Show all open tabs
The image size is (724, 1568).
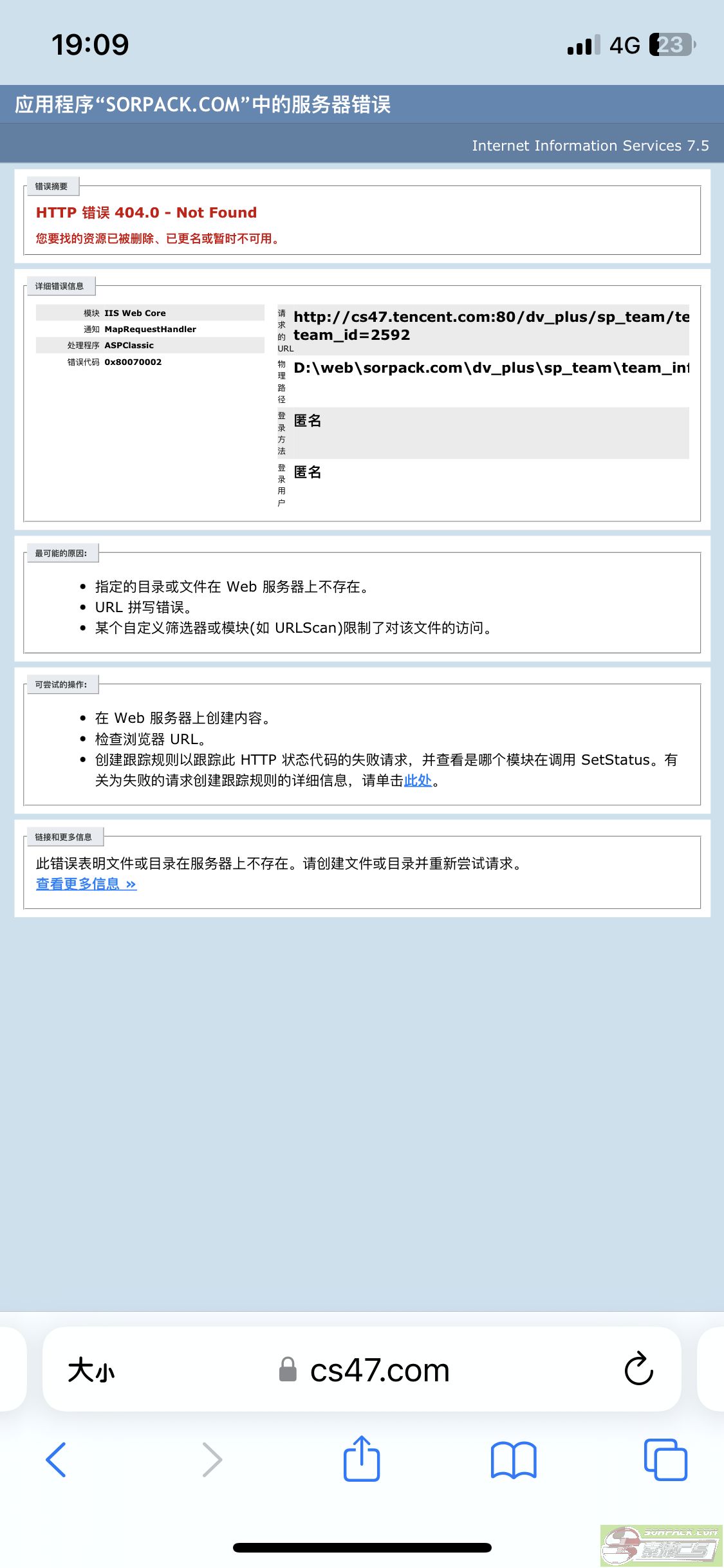click(x=665, y=1460)
